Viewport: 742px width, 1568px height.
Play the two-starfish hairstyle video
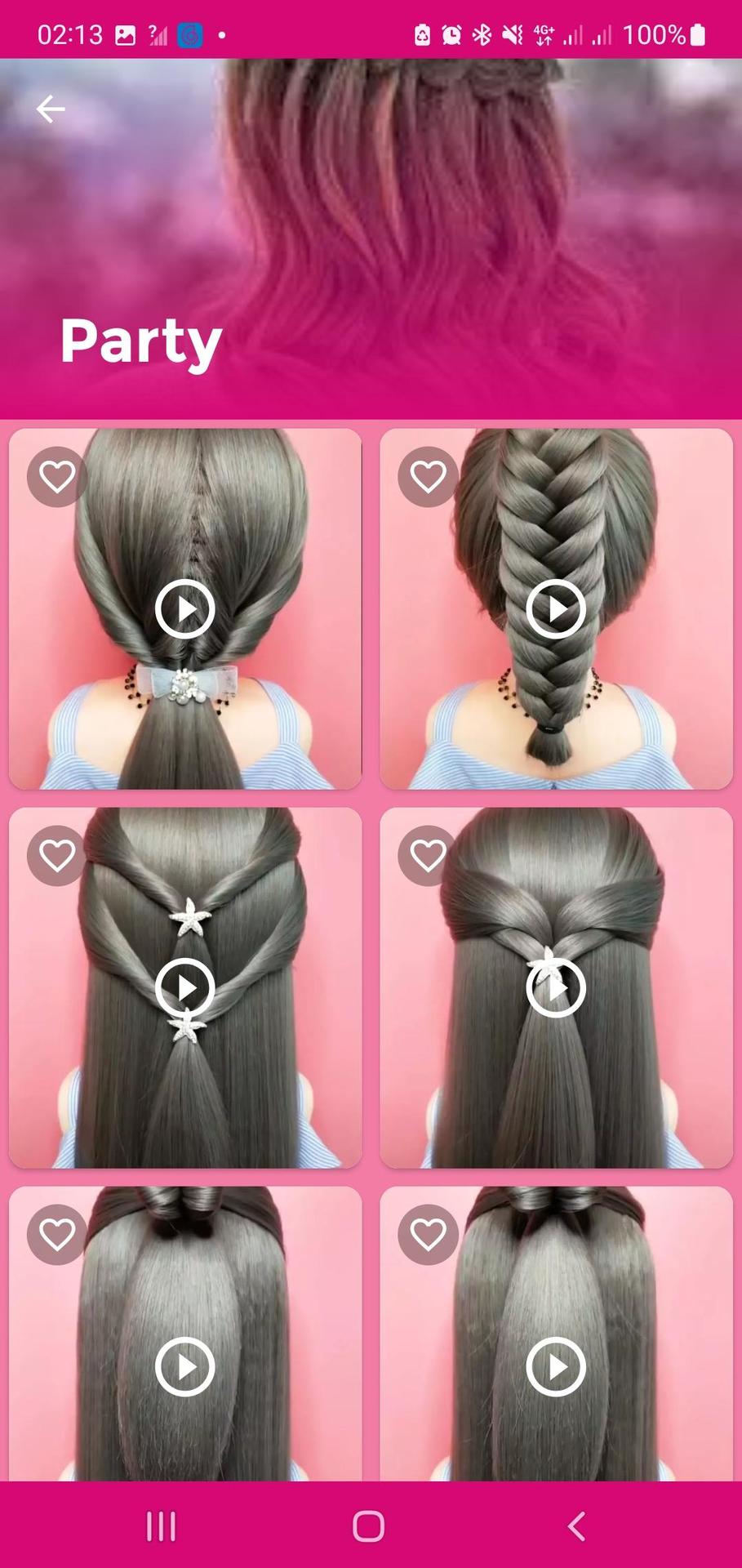pyautogui.click(x=185, y=988)
